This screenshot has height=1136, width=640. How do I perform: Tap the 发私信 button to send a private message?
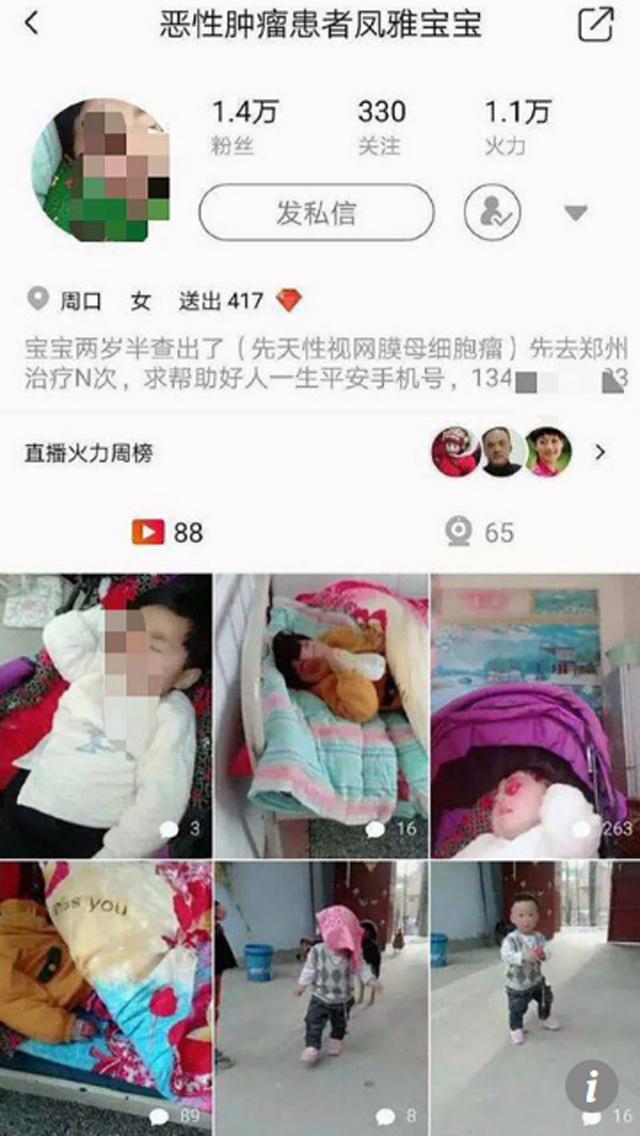tap(317, 212)
